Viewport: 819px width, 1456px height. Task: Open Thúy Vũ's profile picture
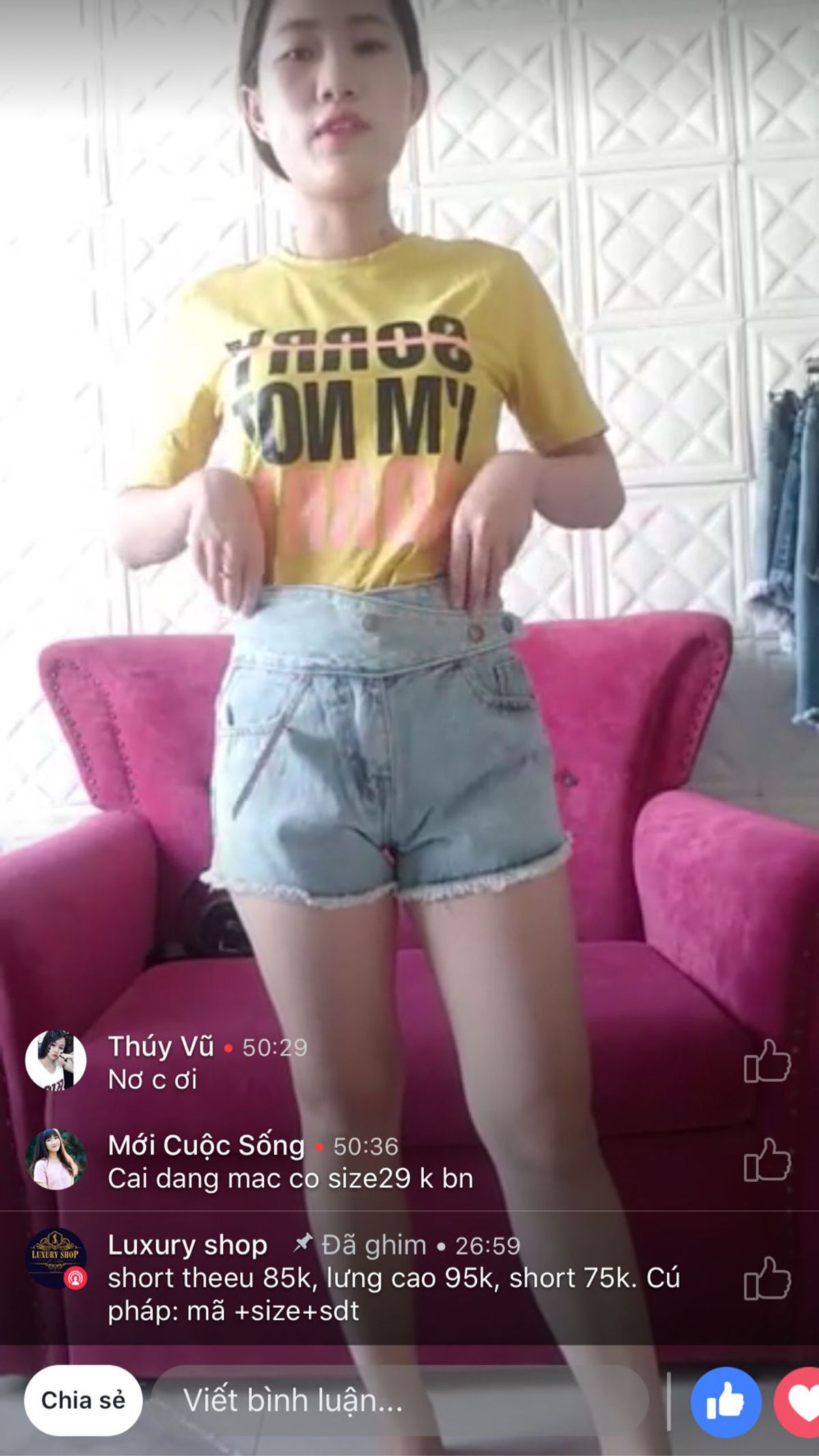tap(55, 1060)
